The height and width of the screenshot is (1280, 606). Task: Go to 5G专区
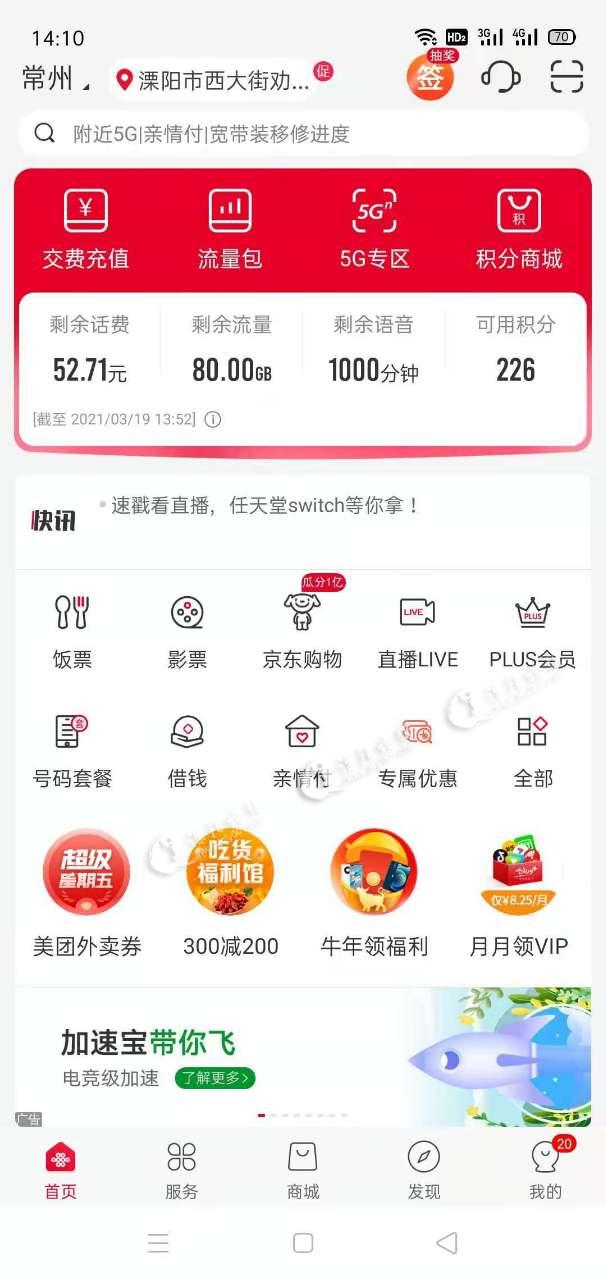point(375,229)
